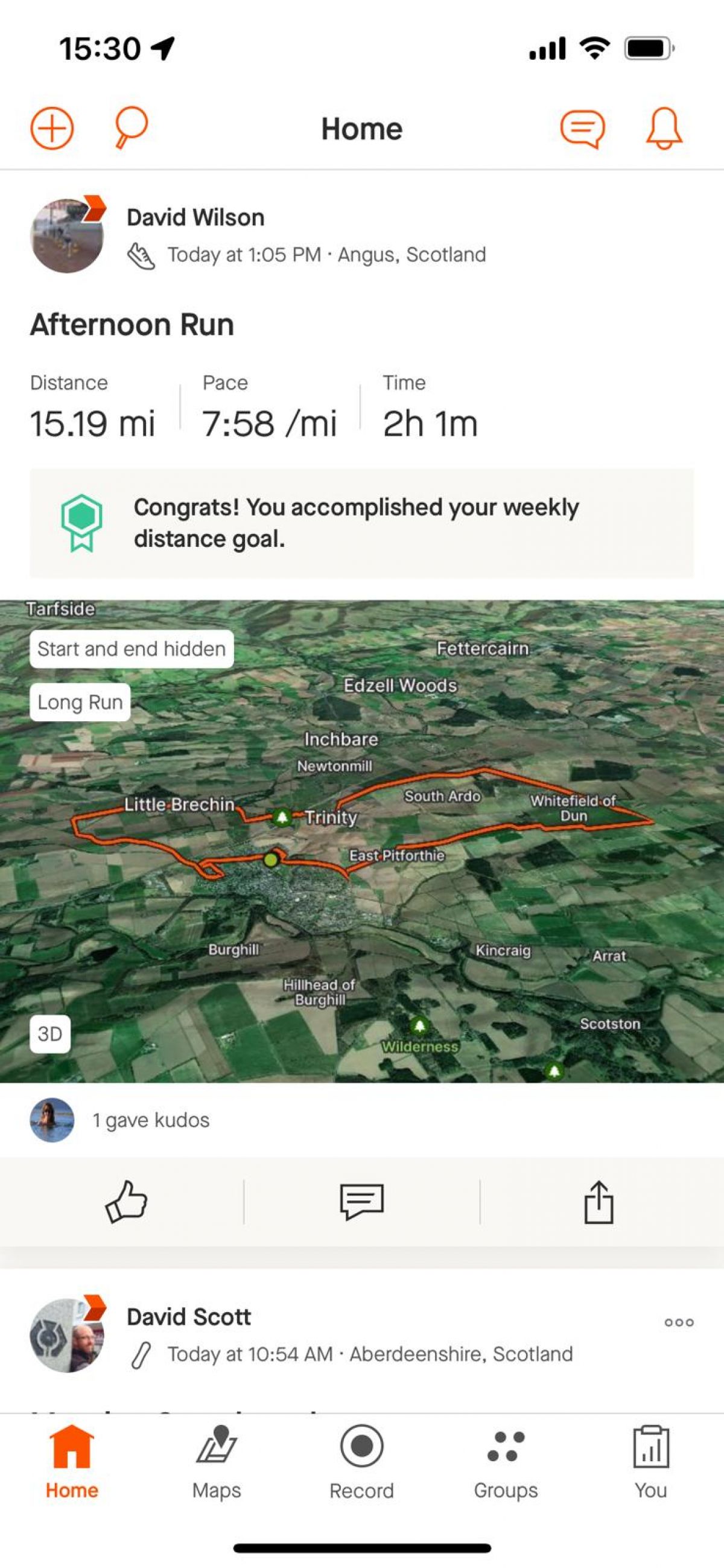Screen dimensions: 724x1568
Task: Open the notifications bell
Action: click(663, 129)
